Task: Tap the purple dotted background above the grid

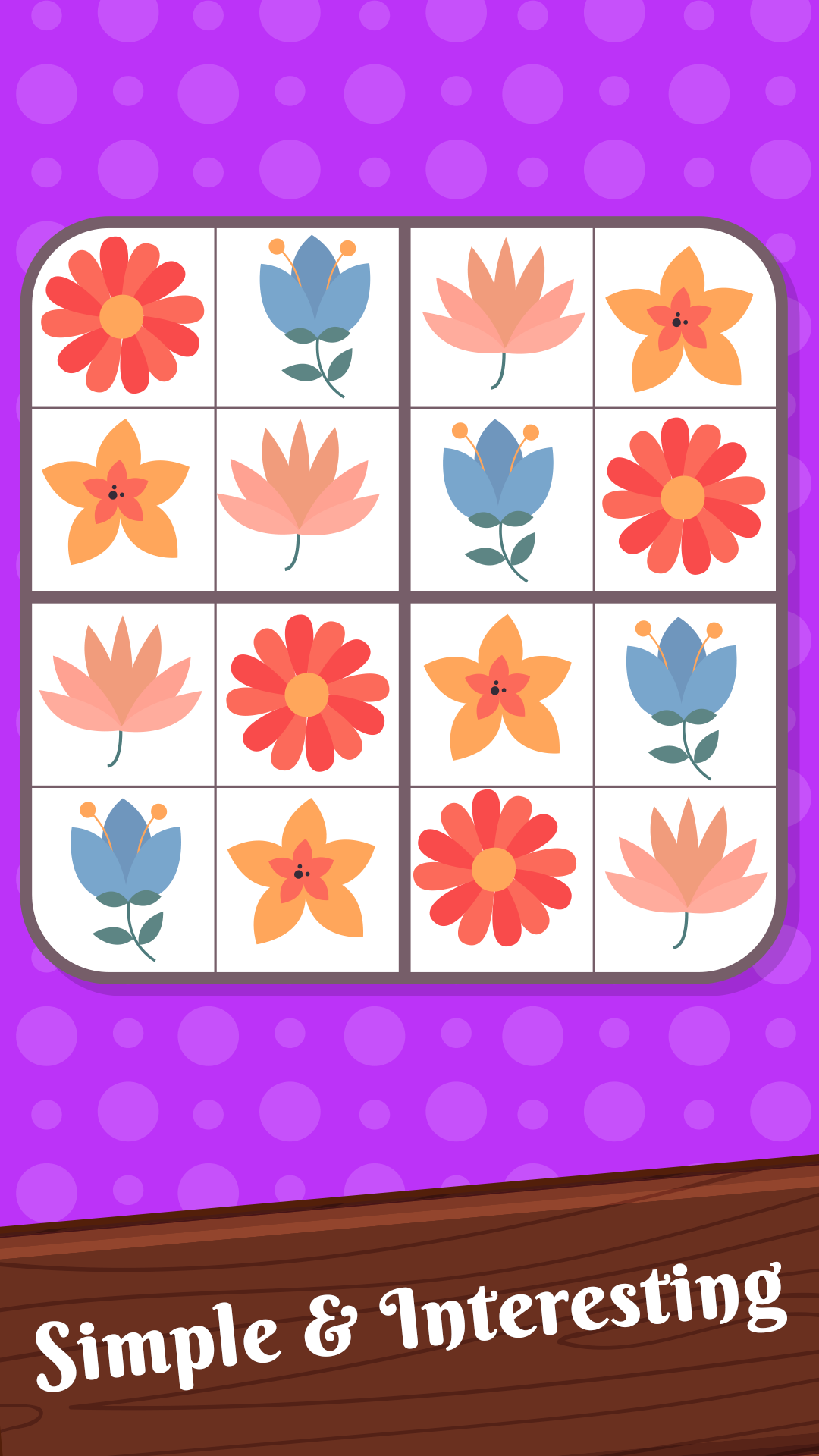Action: point(409,114)
